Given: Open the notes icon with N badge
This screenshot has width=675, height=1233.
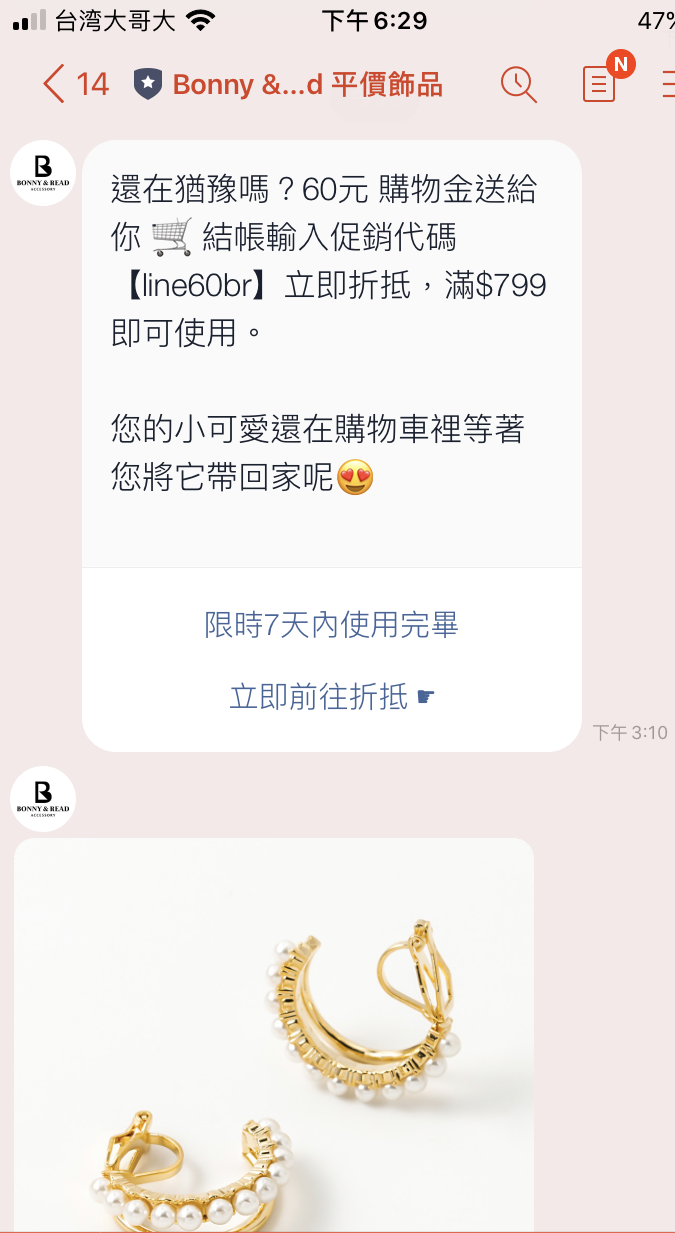Looking at the screenshot, I should pyautogui.click(x=600, y=84).
